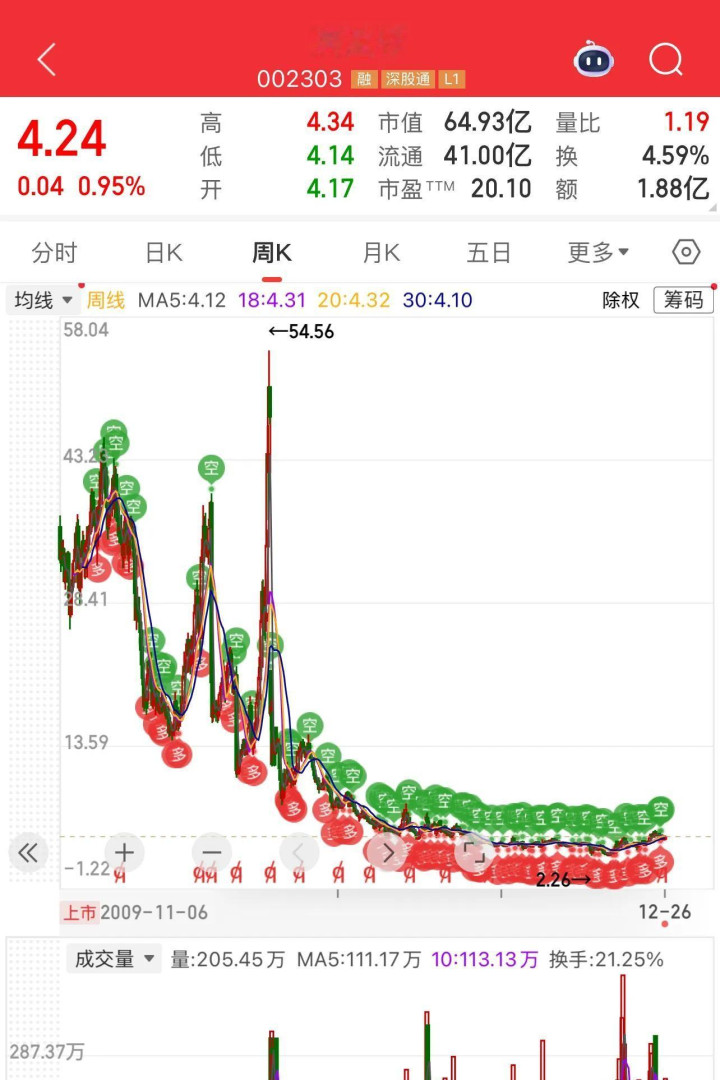Select the 周K chart tab

click(x=271, y=253)
